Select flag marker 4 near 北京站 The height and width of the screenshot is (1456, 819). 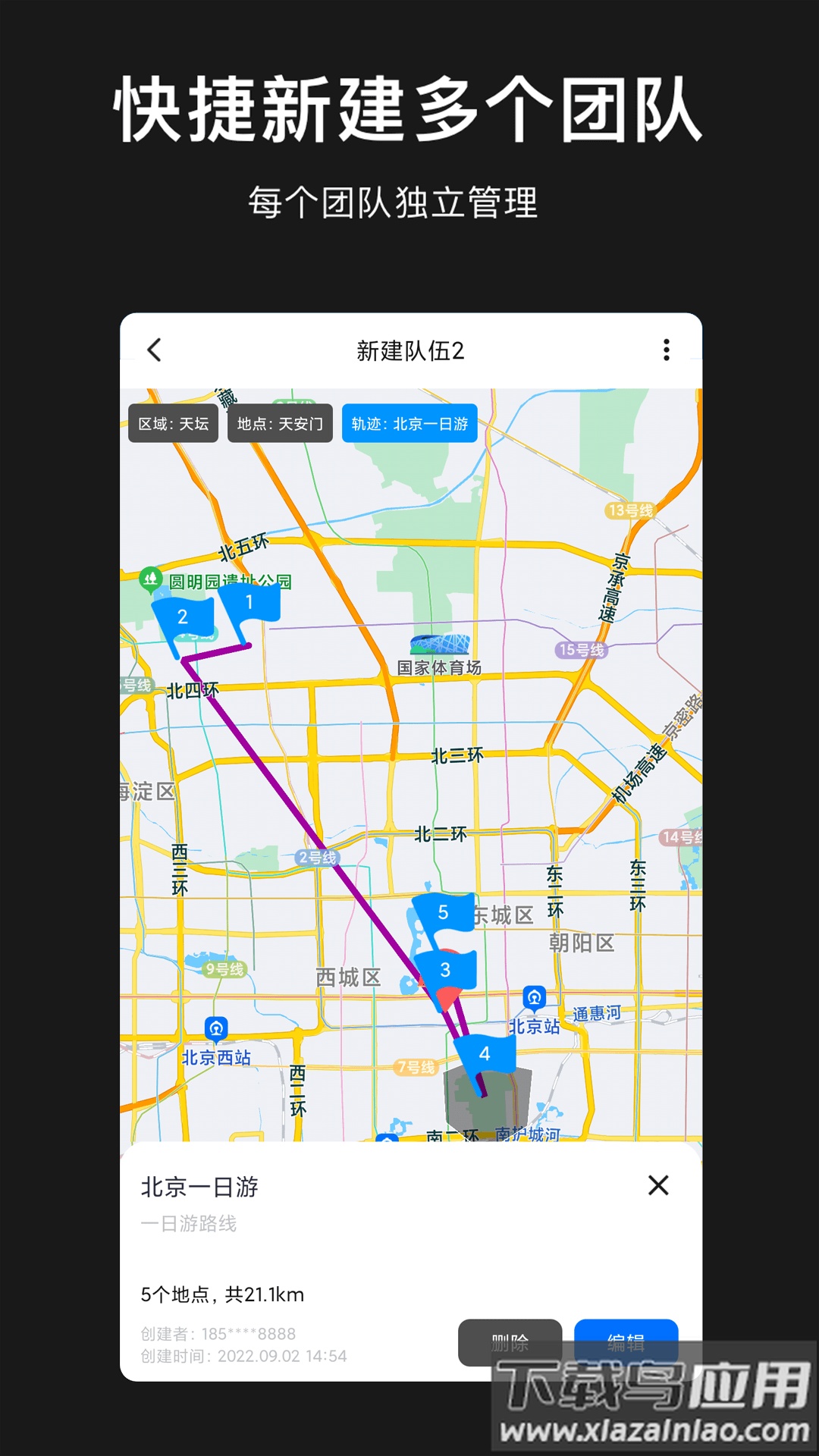486,1054
